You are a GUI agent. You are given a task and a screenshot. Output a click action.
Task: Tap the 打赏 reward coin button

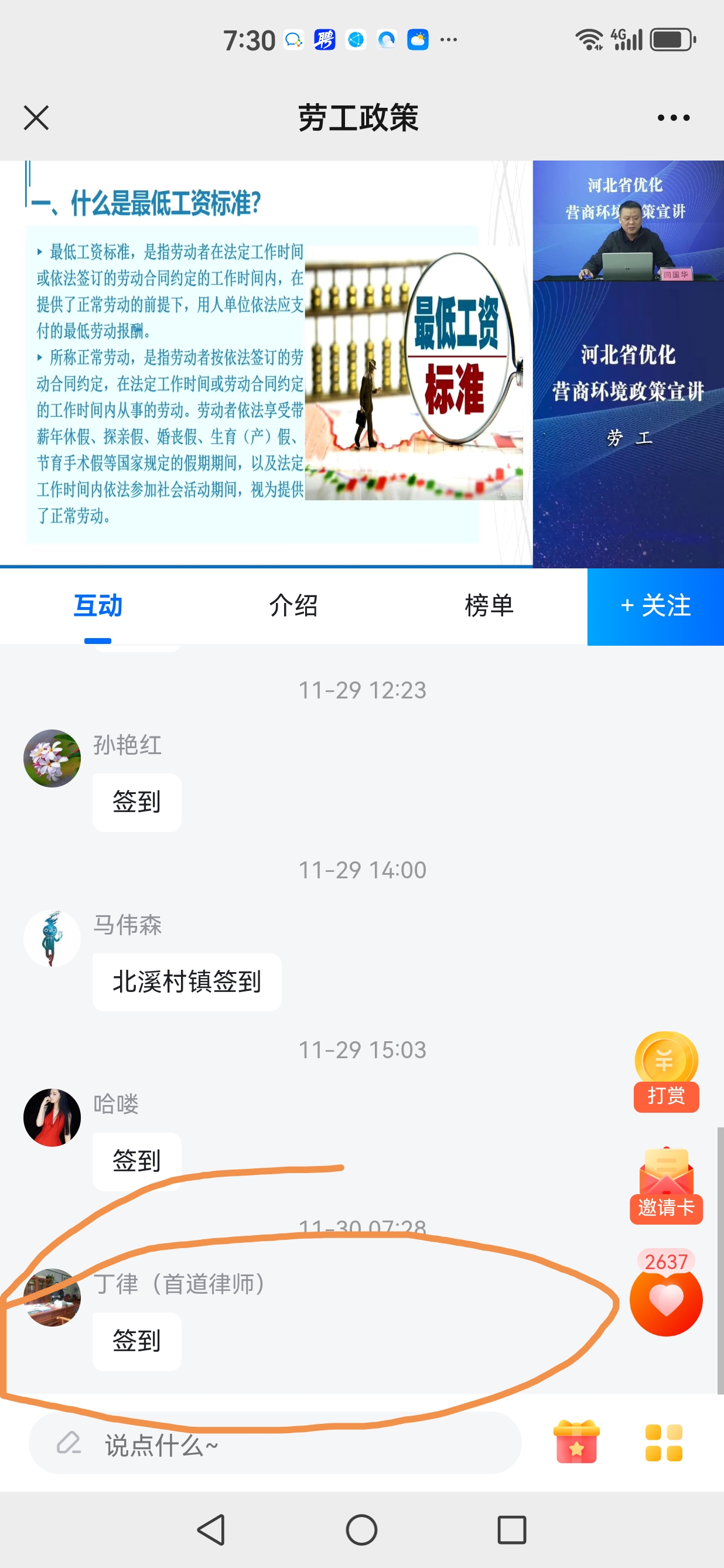(666, 1071)
